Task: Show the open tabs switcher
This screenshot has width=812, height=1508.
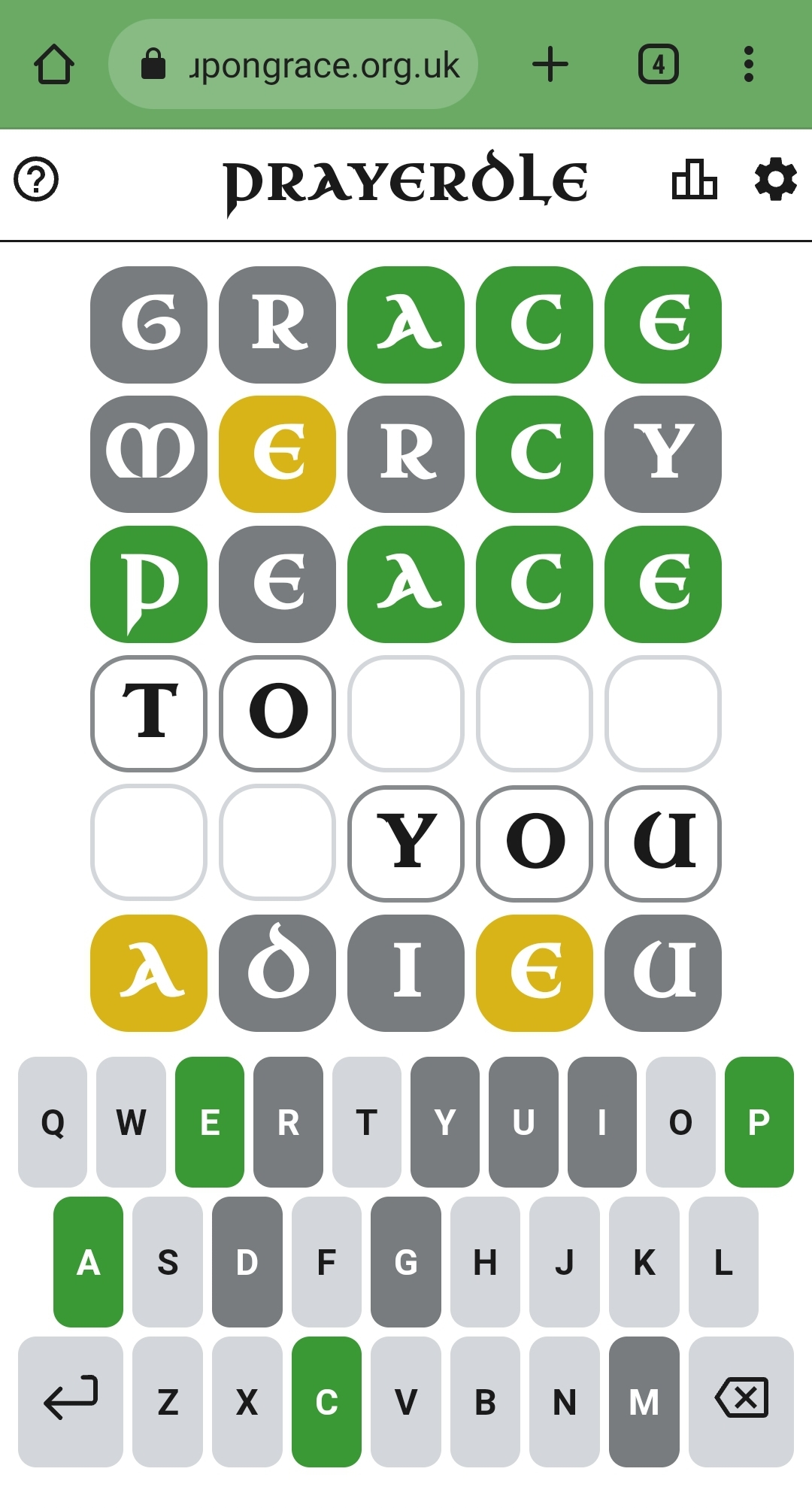Action: pyautogui.click(x=659, y=65)
